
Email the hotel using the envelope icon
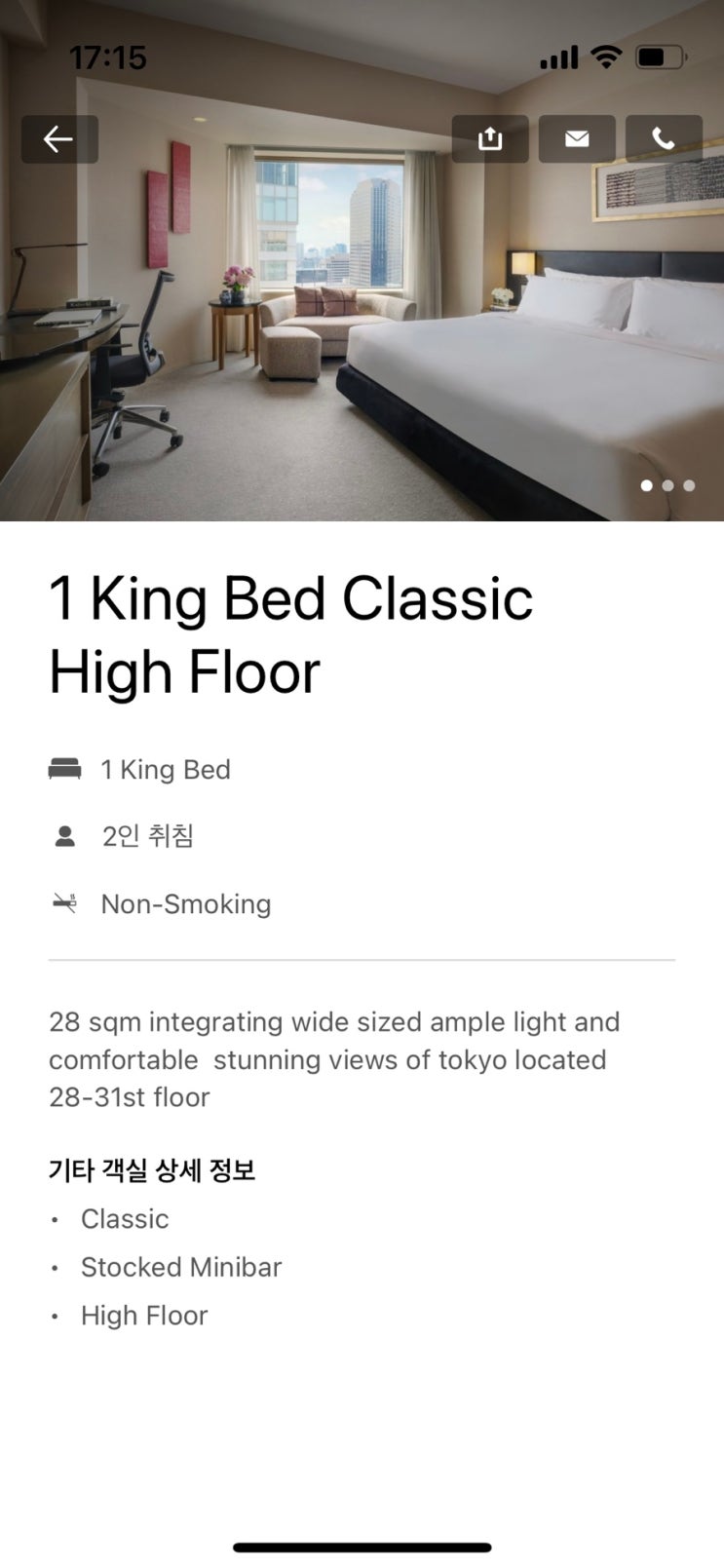[577, 139]
